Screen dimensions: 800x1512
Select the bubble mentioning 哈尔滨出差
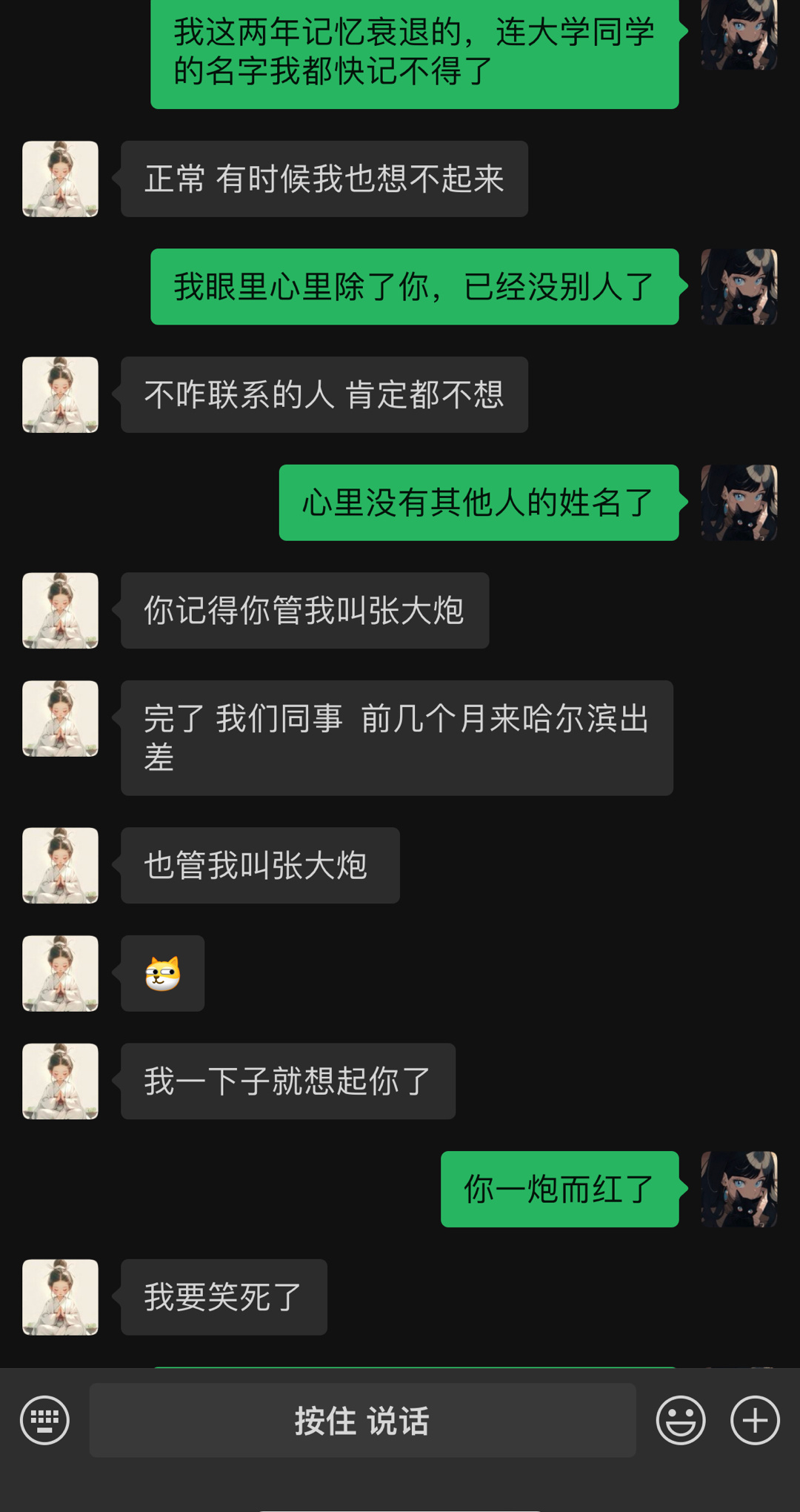click(x=397, y=737)
